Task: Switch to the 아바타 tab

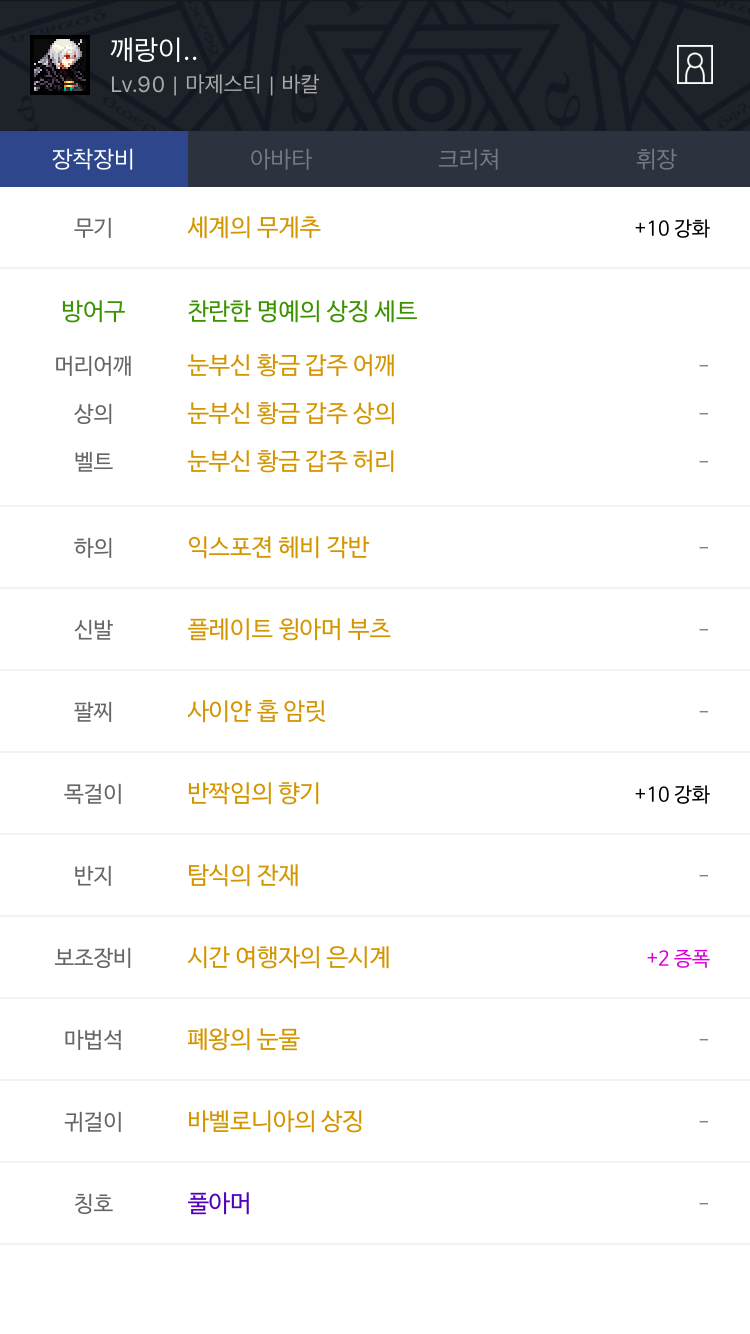Action: (281, 159)
